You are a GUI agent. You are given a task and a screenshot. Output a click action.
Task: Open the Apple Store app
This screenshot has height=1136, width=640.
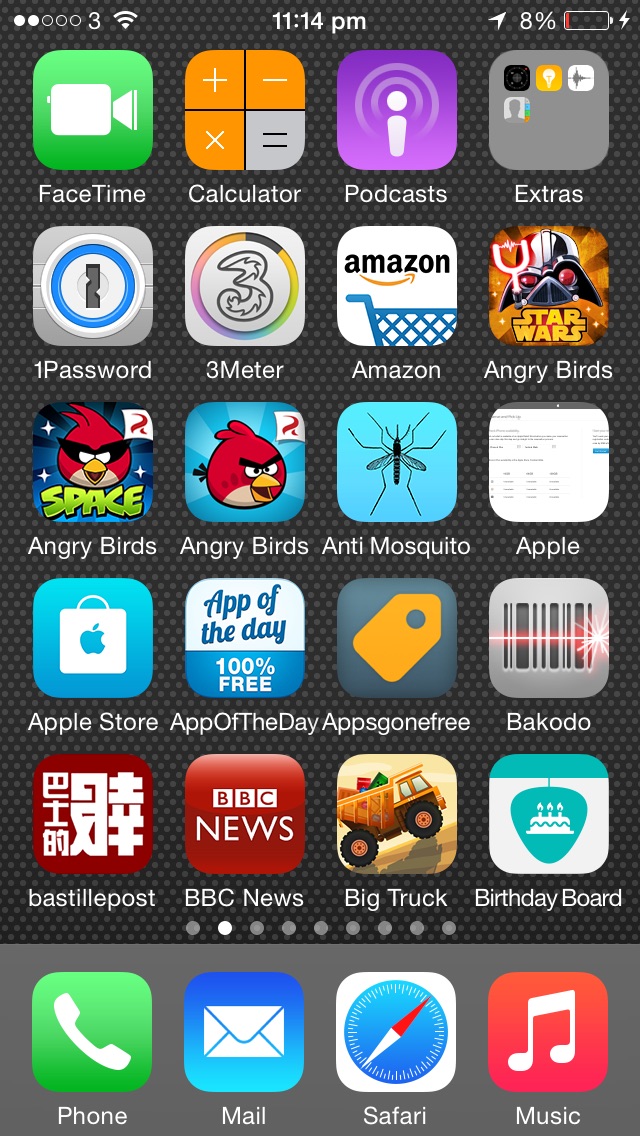coord(93,638)
